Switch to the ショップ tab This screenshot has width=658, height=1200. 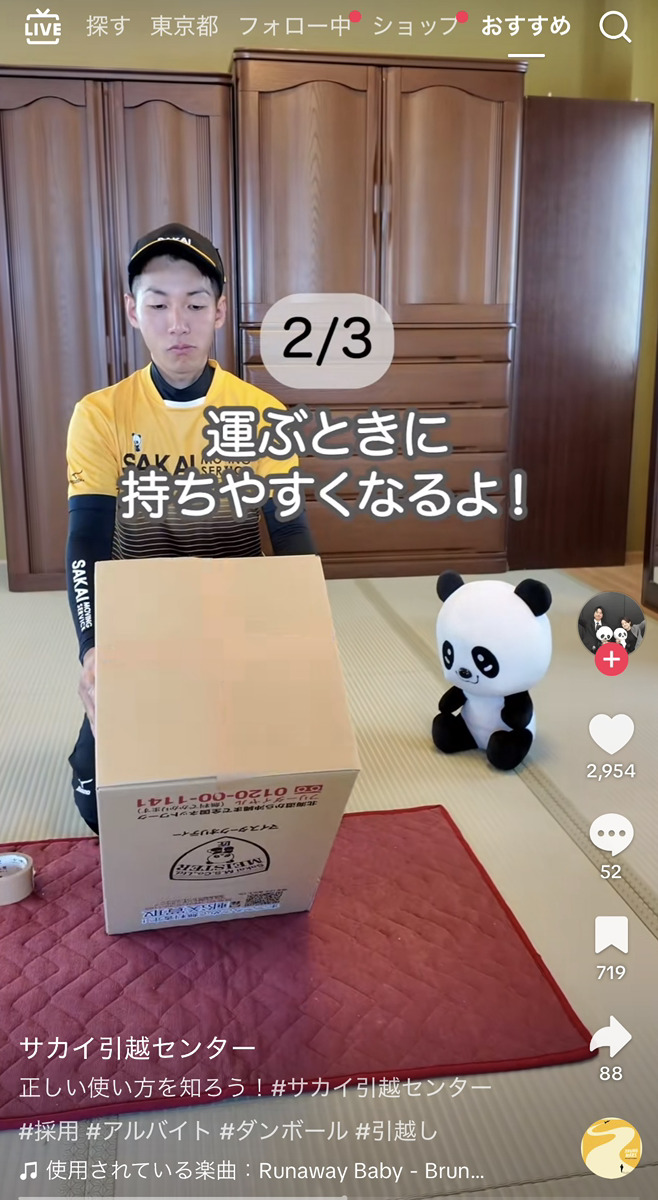click(x=415, y=27)
